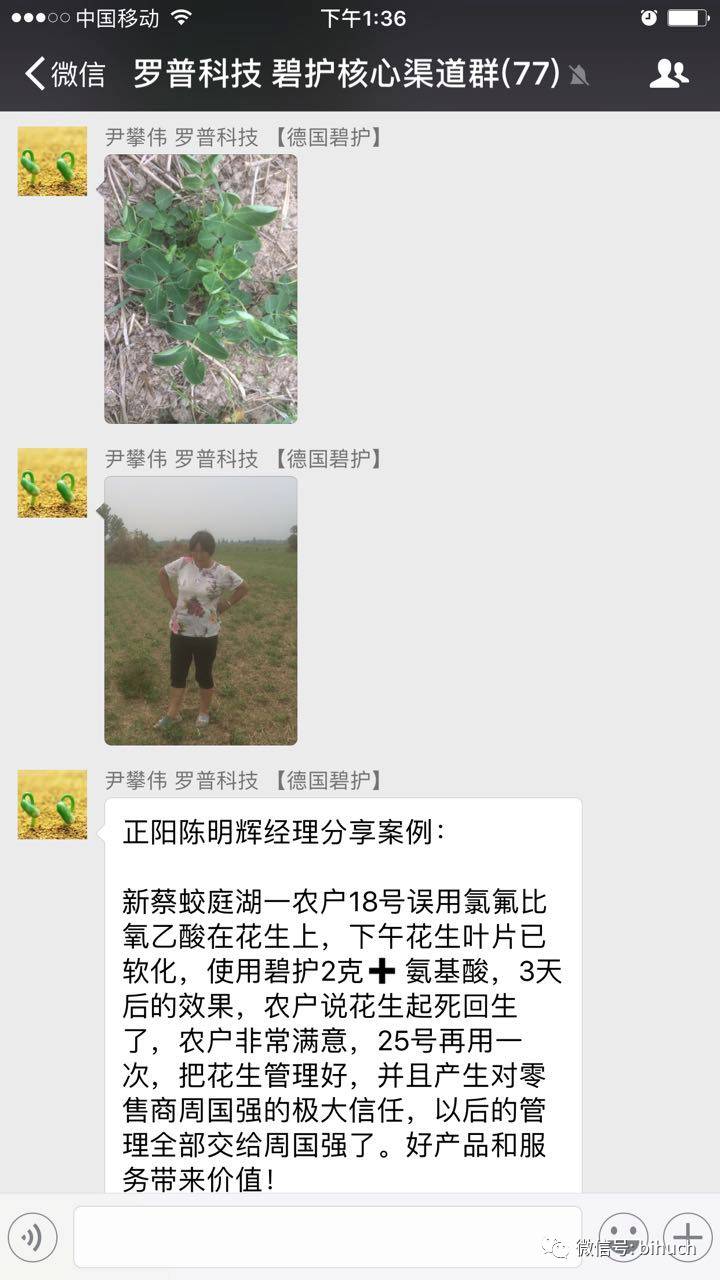The width and height of the screenshot is (720, 1280).
Task: Open the emoji sticker picker
Action: (624, 1237)
